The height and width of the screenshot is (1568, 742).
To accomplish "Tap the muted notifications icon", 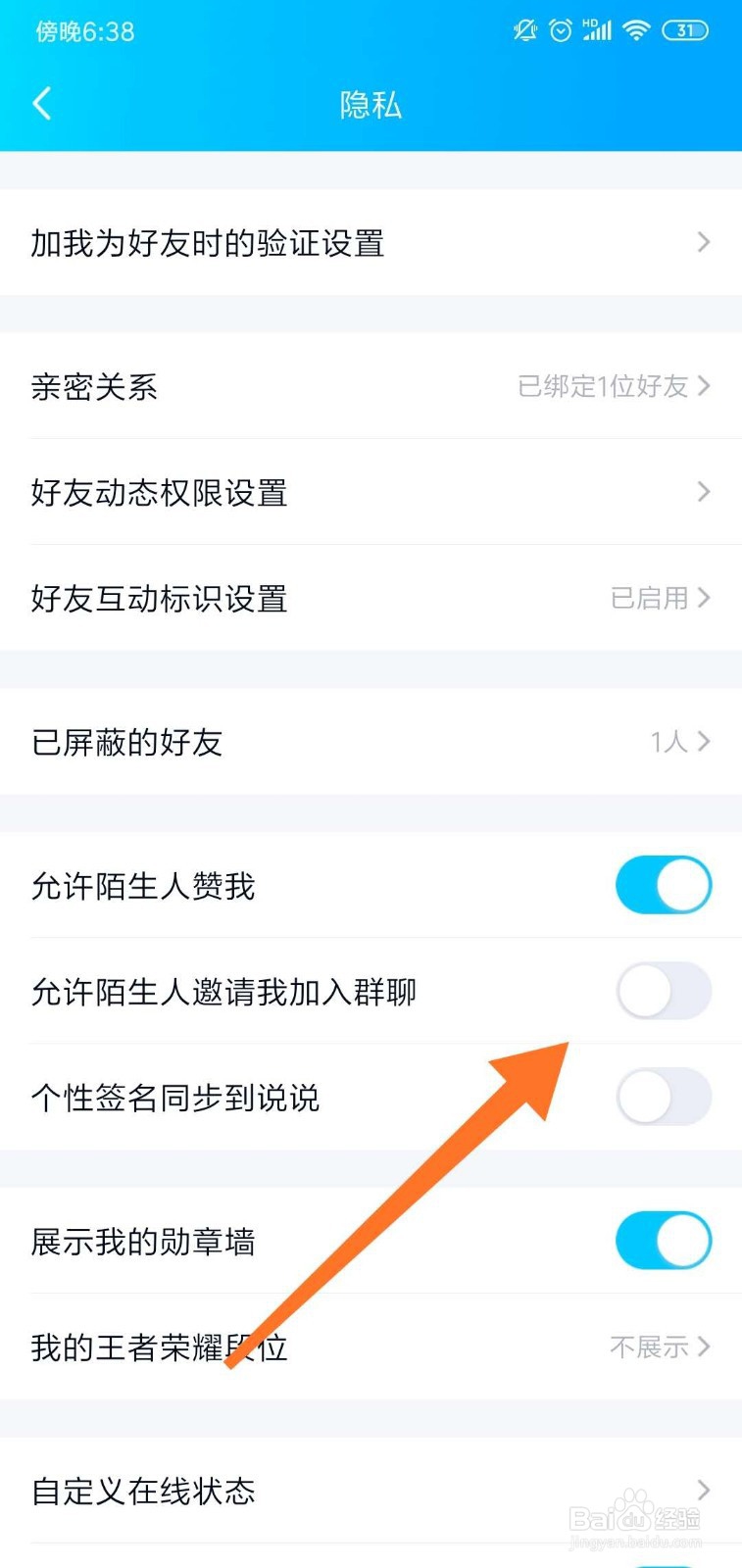I will pos(525,30).
